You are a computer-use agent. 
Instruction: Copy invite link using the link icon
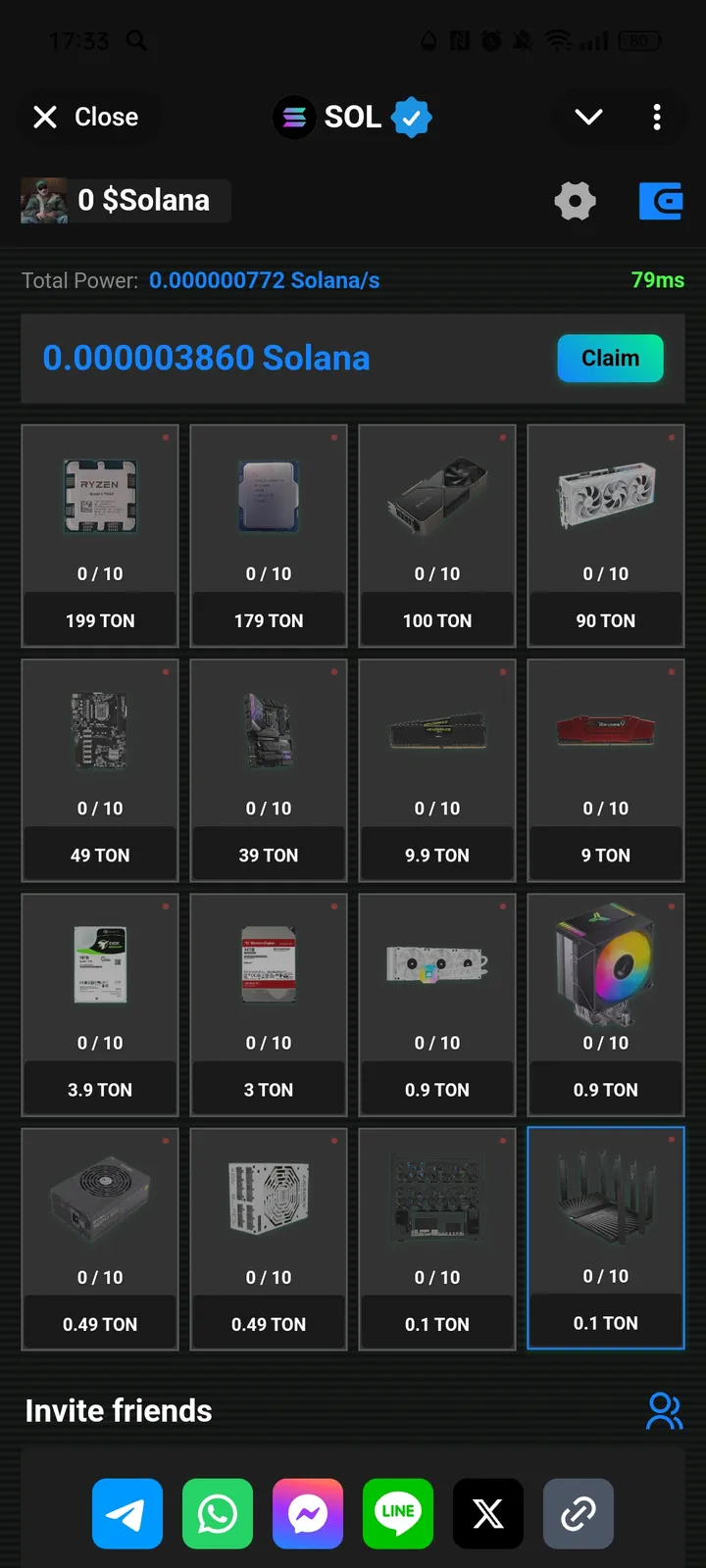click(578, 1513)
